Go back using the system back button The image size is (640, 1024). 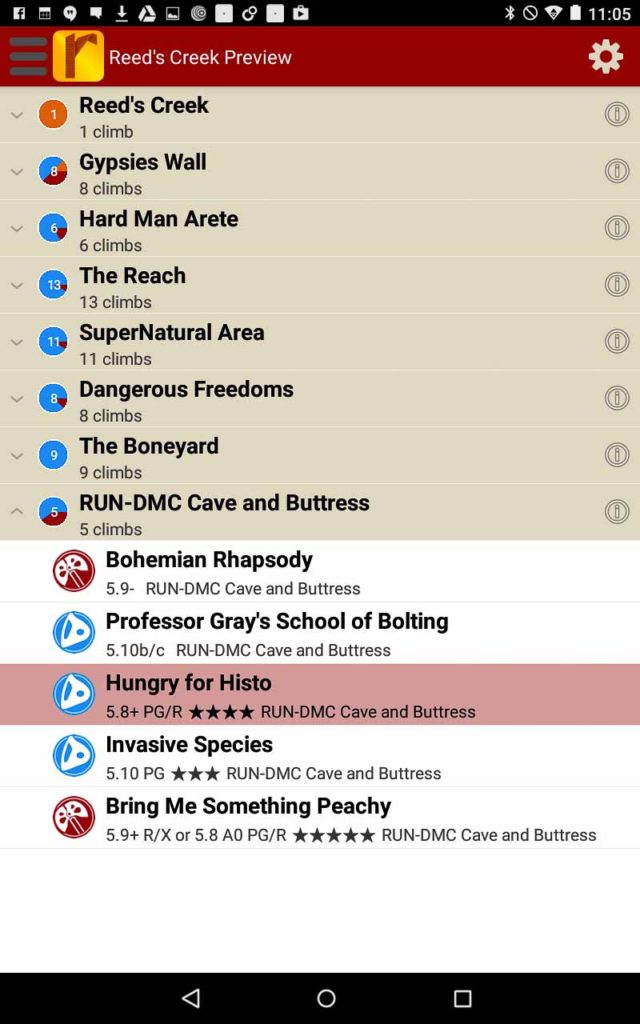(191, 998)
